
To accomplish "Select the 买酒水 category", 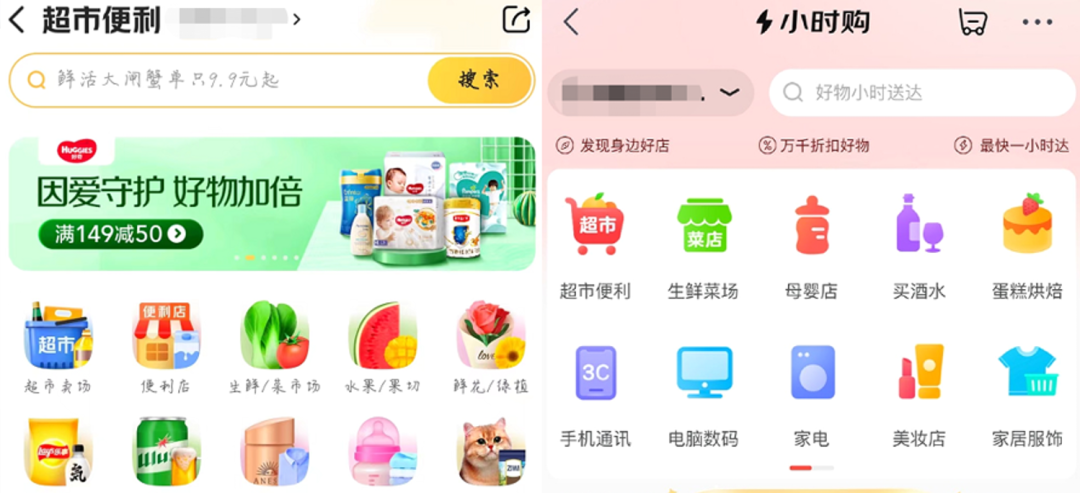I will click(919, 246).
